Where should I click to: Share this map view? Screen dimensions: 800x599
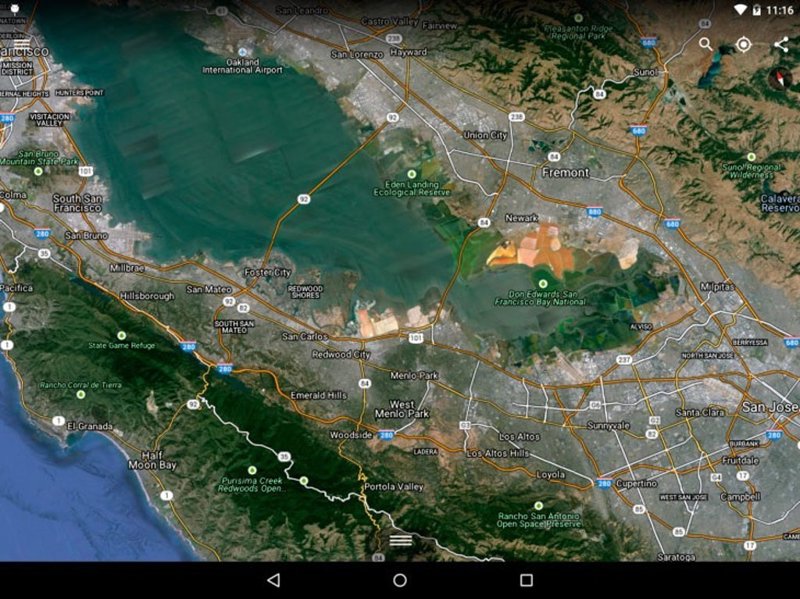click(x=781, y=45)
